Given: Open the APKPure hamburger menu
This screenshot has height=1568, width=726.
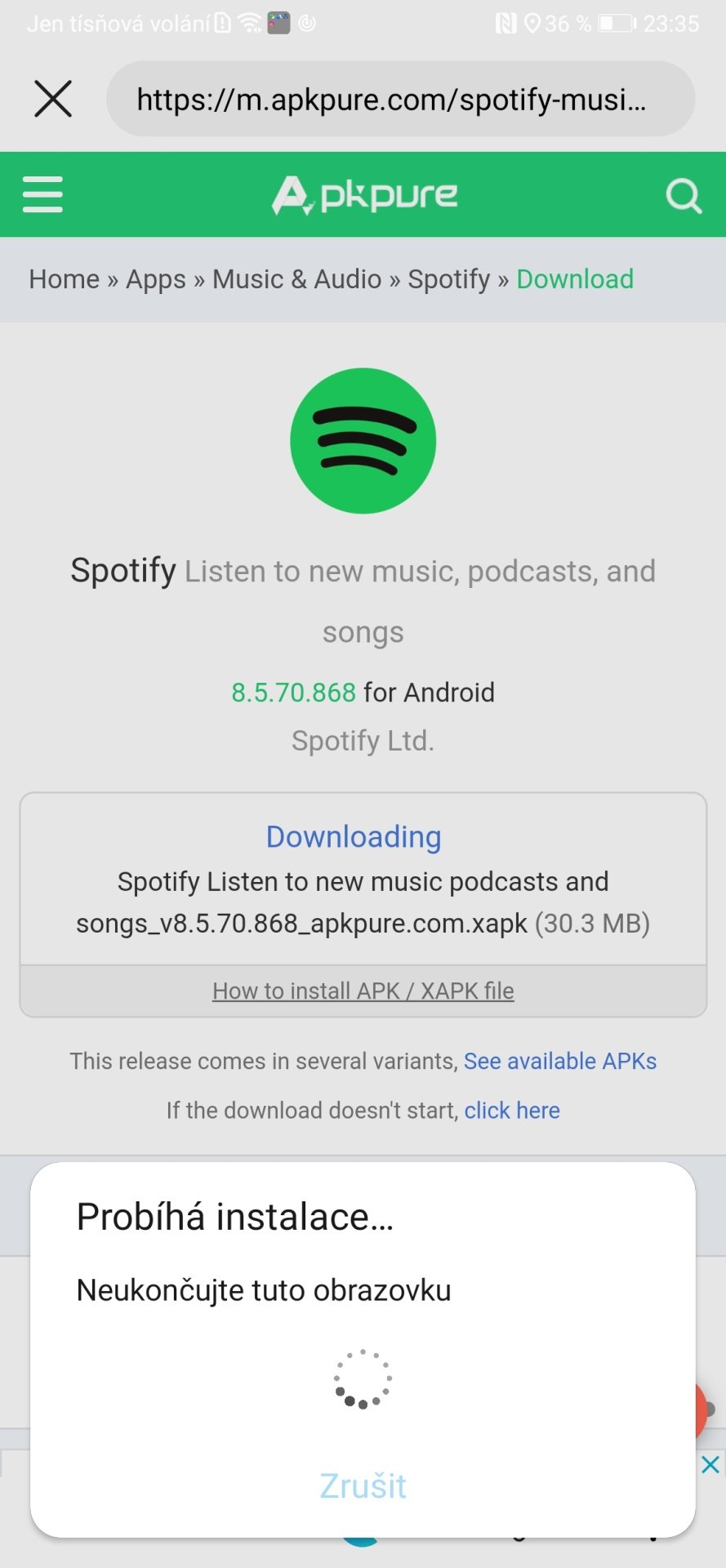Looking at the screenshot, I should click(x=42, y=194).
